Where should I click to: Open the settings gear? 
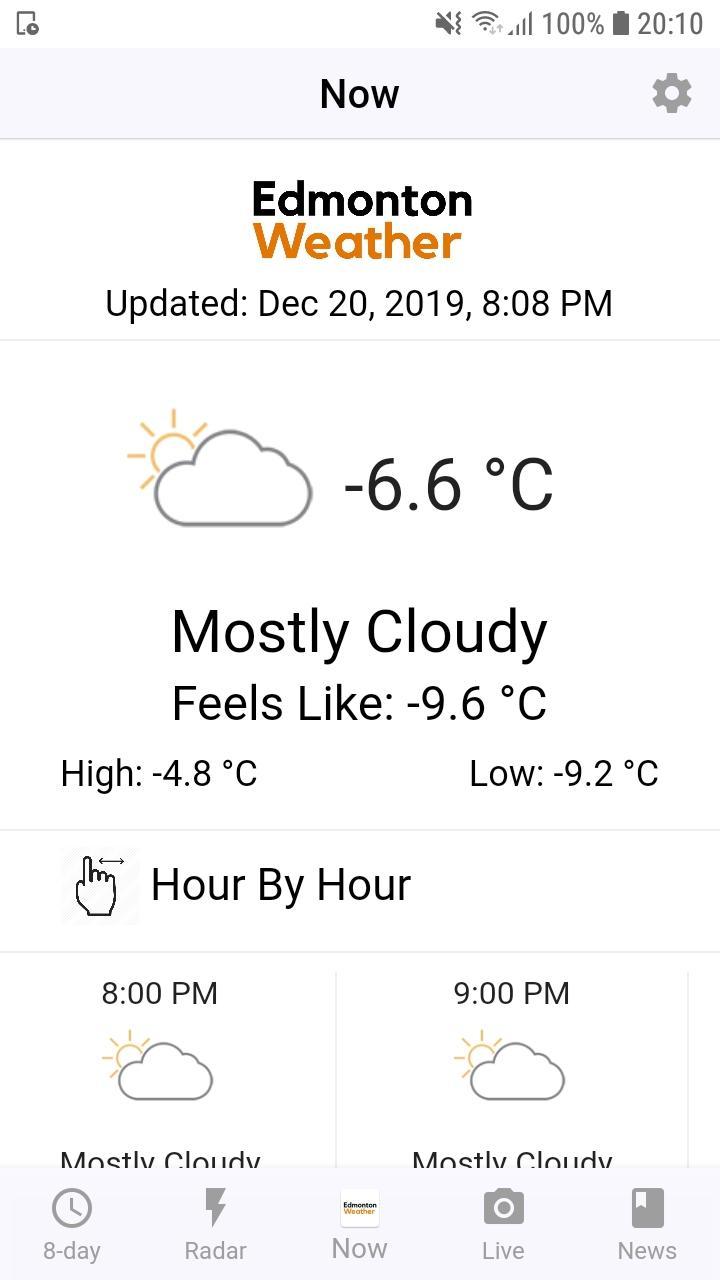click(671, 93)
